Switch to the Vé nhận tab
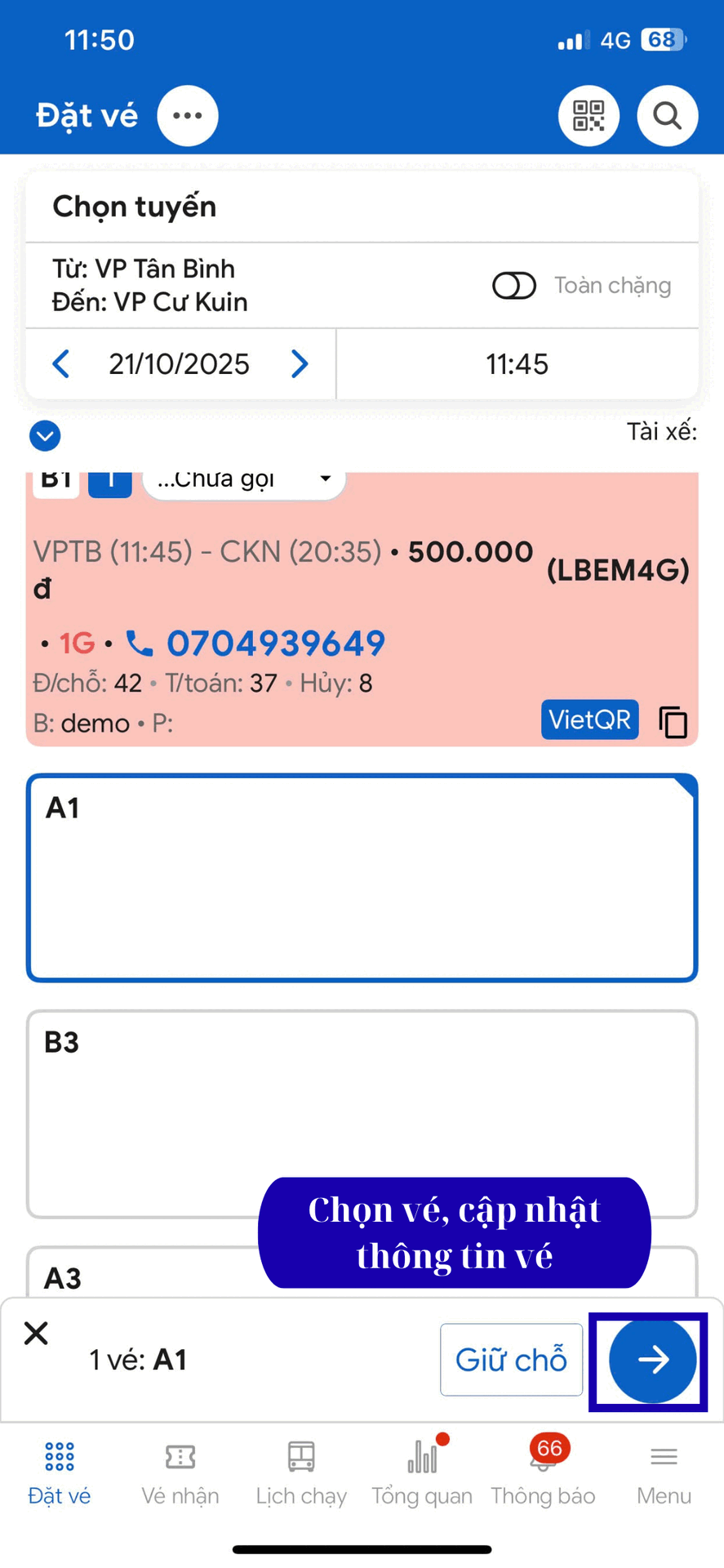This screenshot has height=1568, width=724. pos(180,1475)
